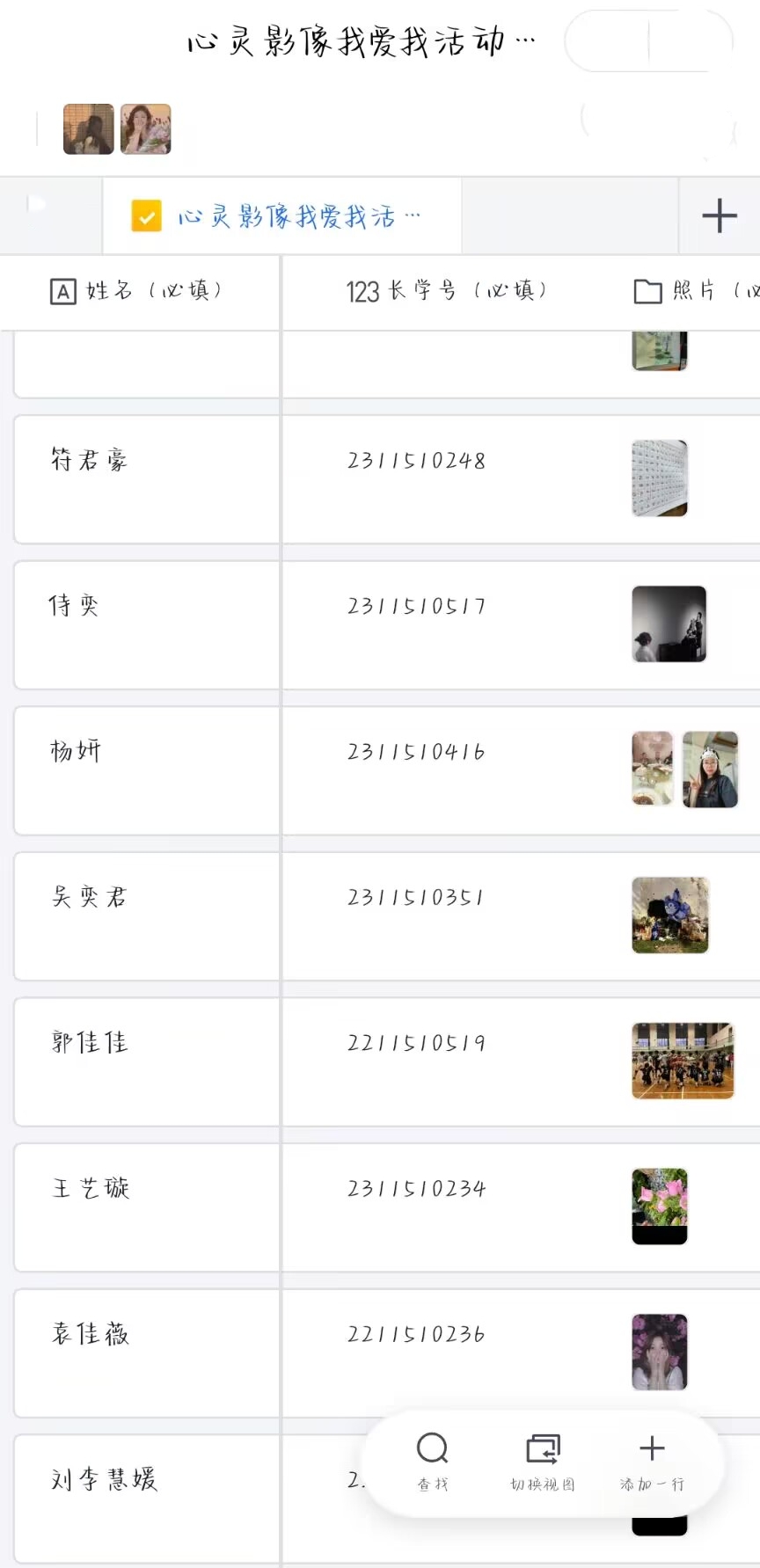This screenshot has height=1568, width=760.
Task: Select the 心灵影像我爱我活 sheet tab
Action: 283,216
